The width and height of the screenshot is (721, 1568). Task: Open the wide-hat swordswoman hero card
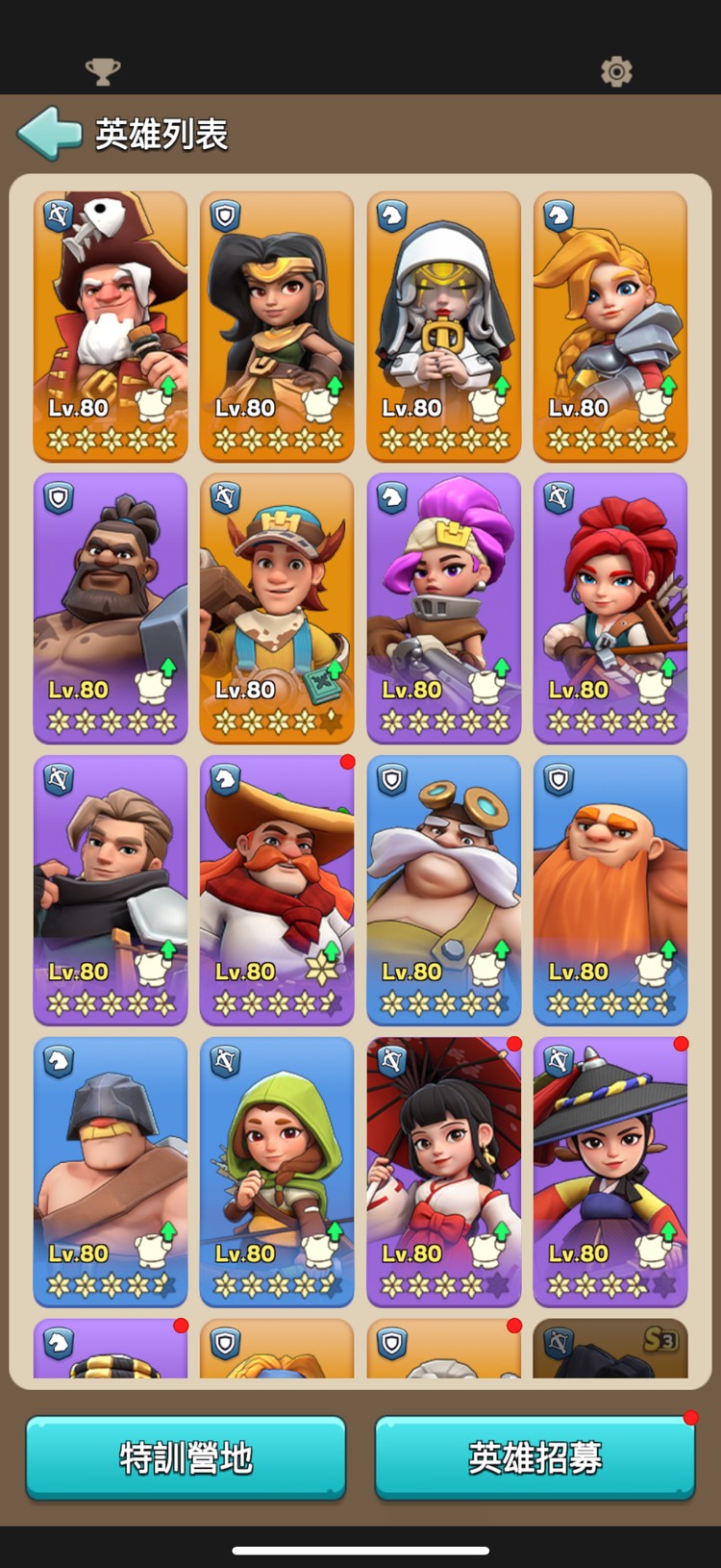[610, 1172]
